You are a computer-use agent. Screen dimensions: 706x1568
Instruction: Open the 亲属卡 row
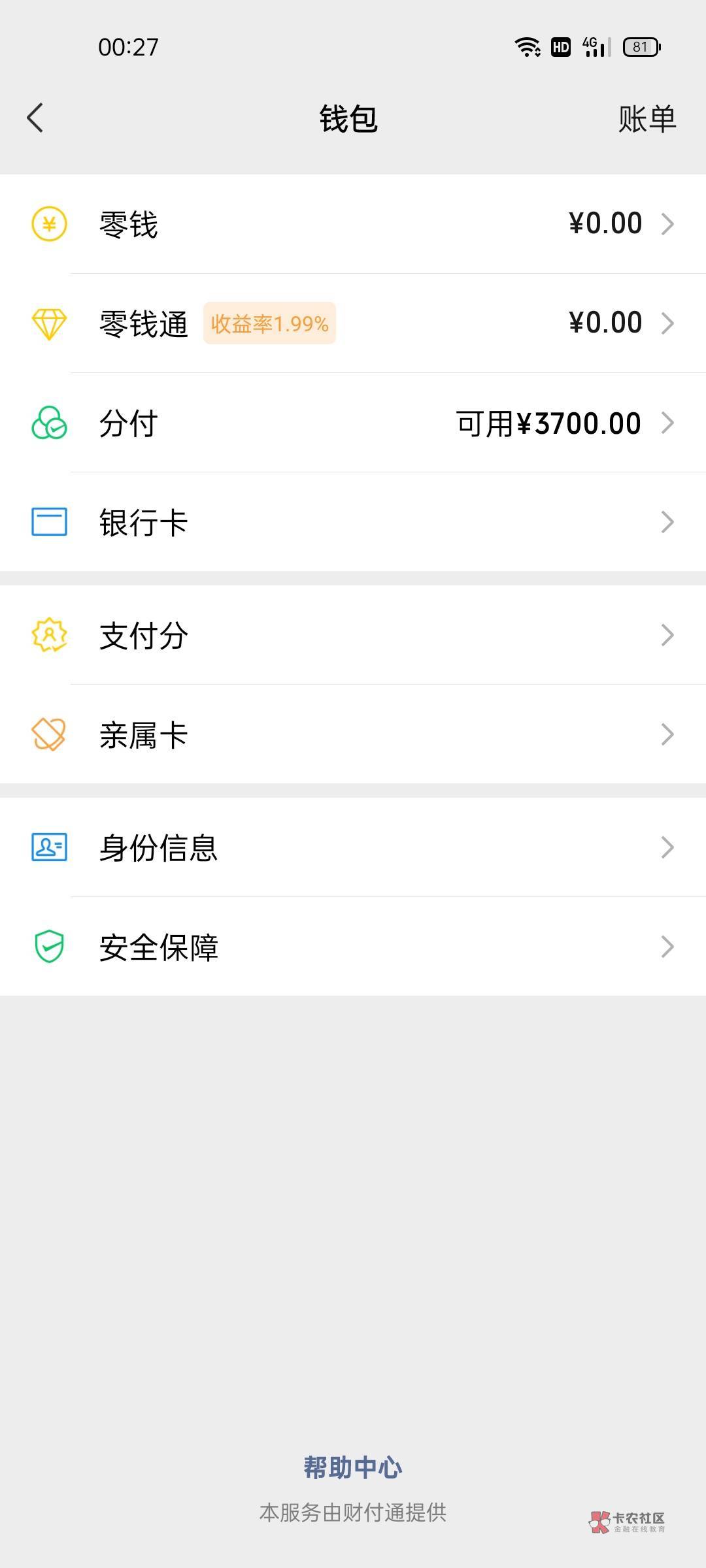353,734
